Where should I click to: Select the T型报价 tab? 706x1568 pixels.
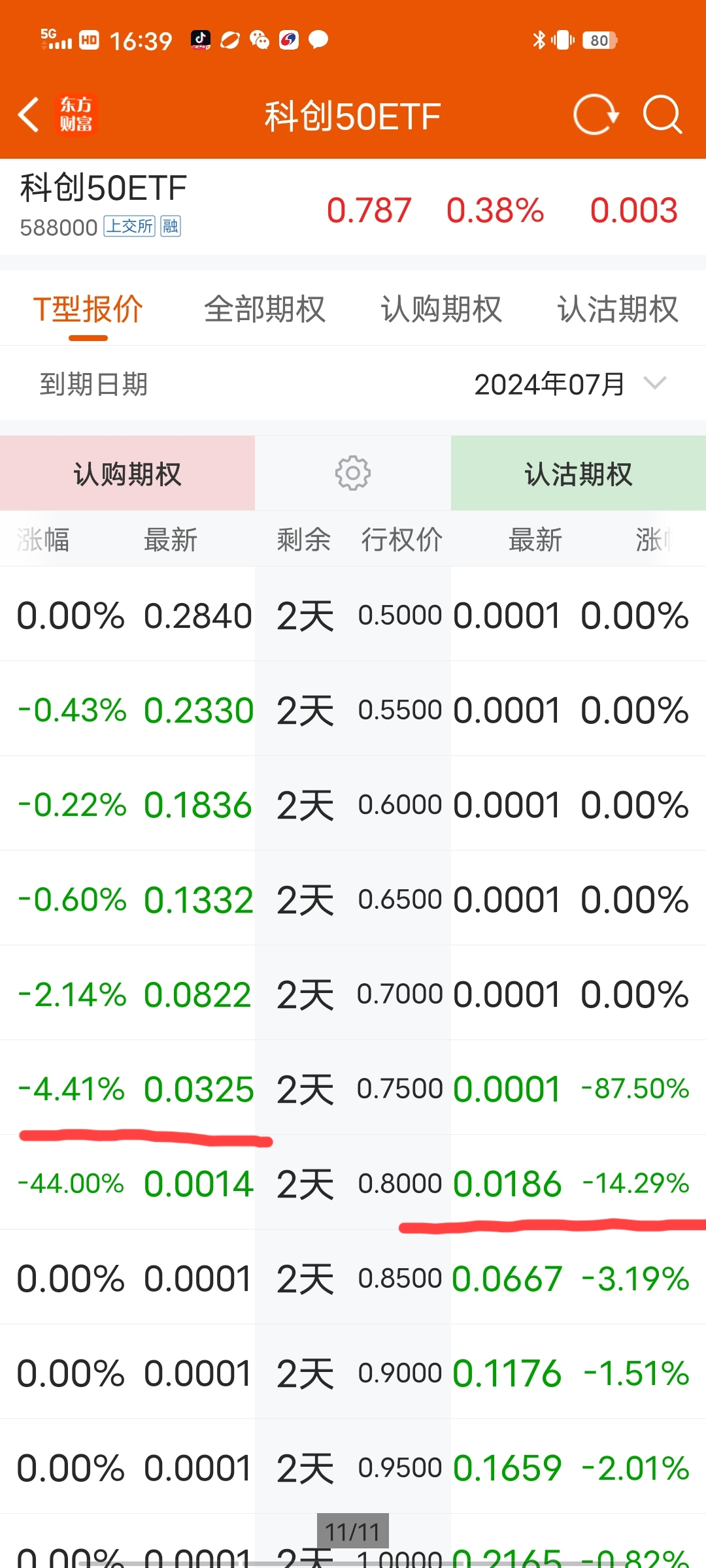[x=88, y=309]
